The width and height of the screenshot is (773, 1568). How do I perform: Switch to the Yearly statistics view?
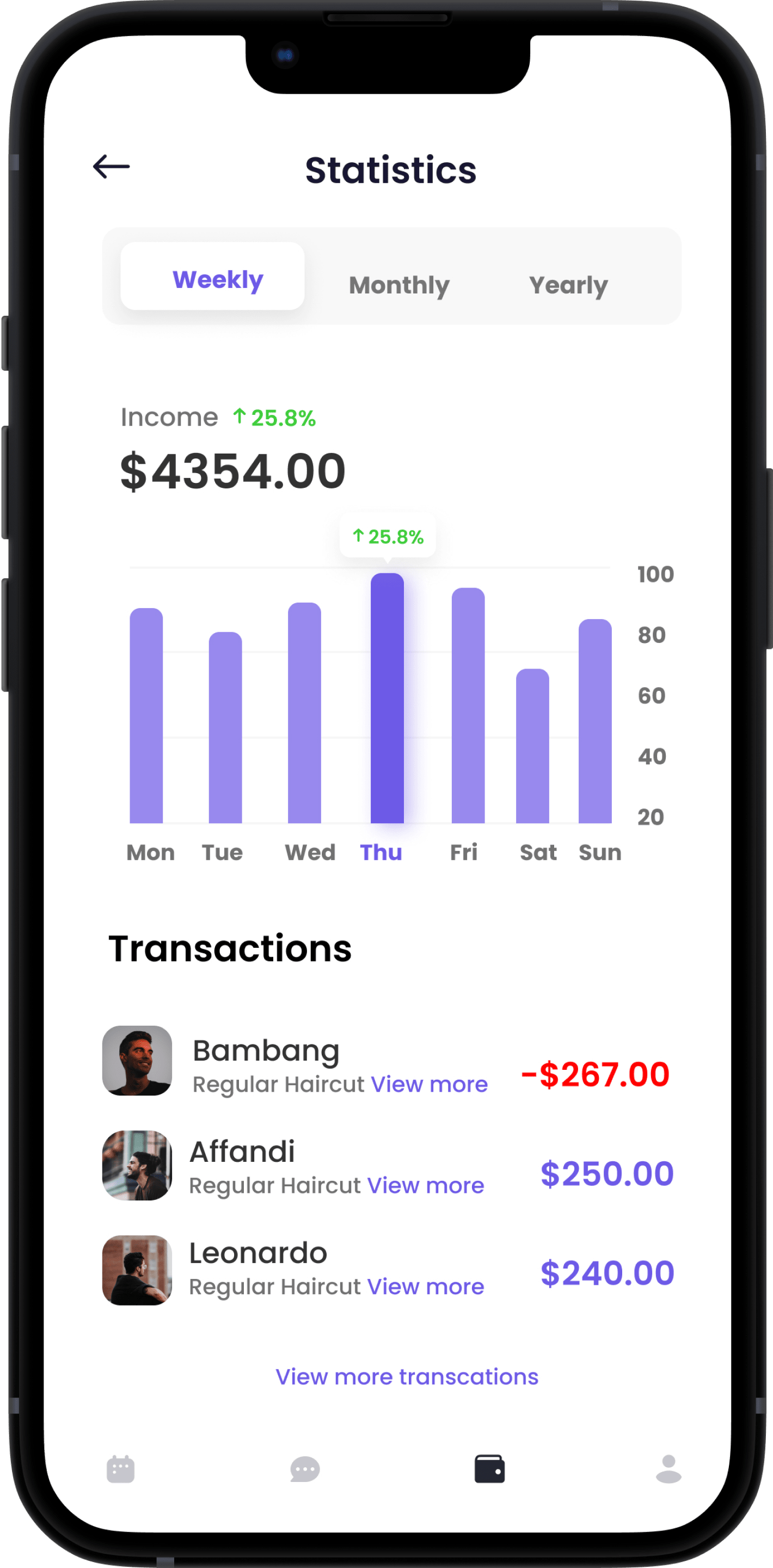click(568, 284)
